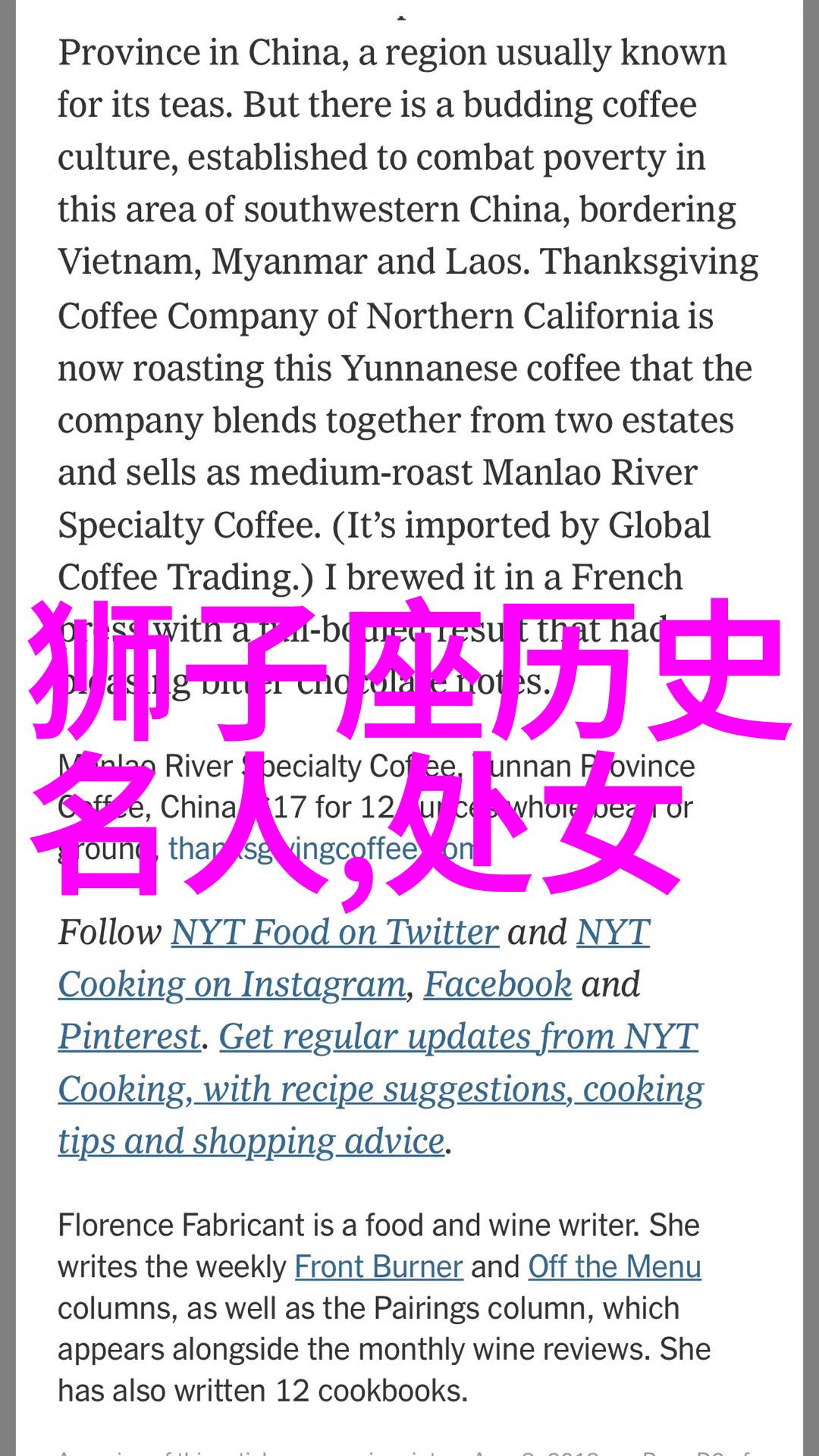Get regular updates from NYT Cooking
Image resolution: width=819 pixels, height=1456 pixels.
click(379, 1089)
